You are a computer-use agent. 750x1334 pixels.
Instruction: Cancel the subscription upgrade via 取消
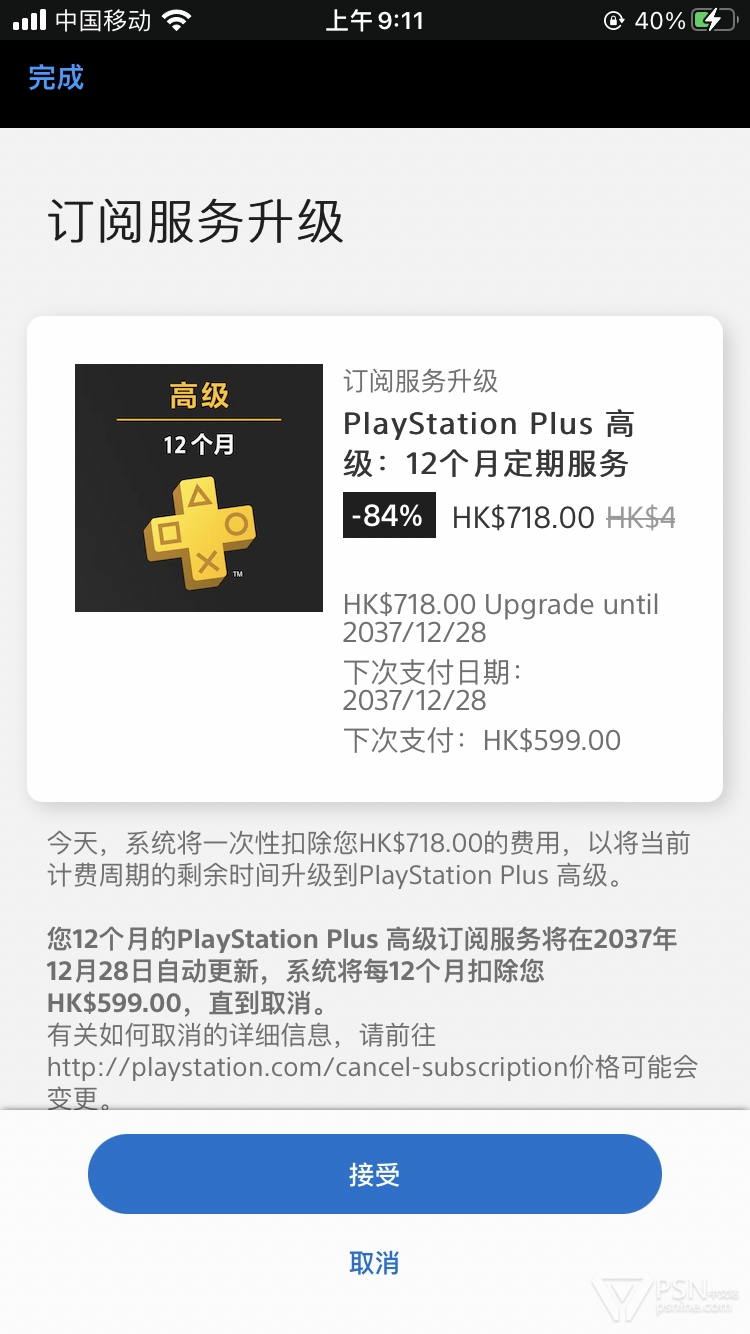[374, 1263]
